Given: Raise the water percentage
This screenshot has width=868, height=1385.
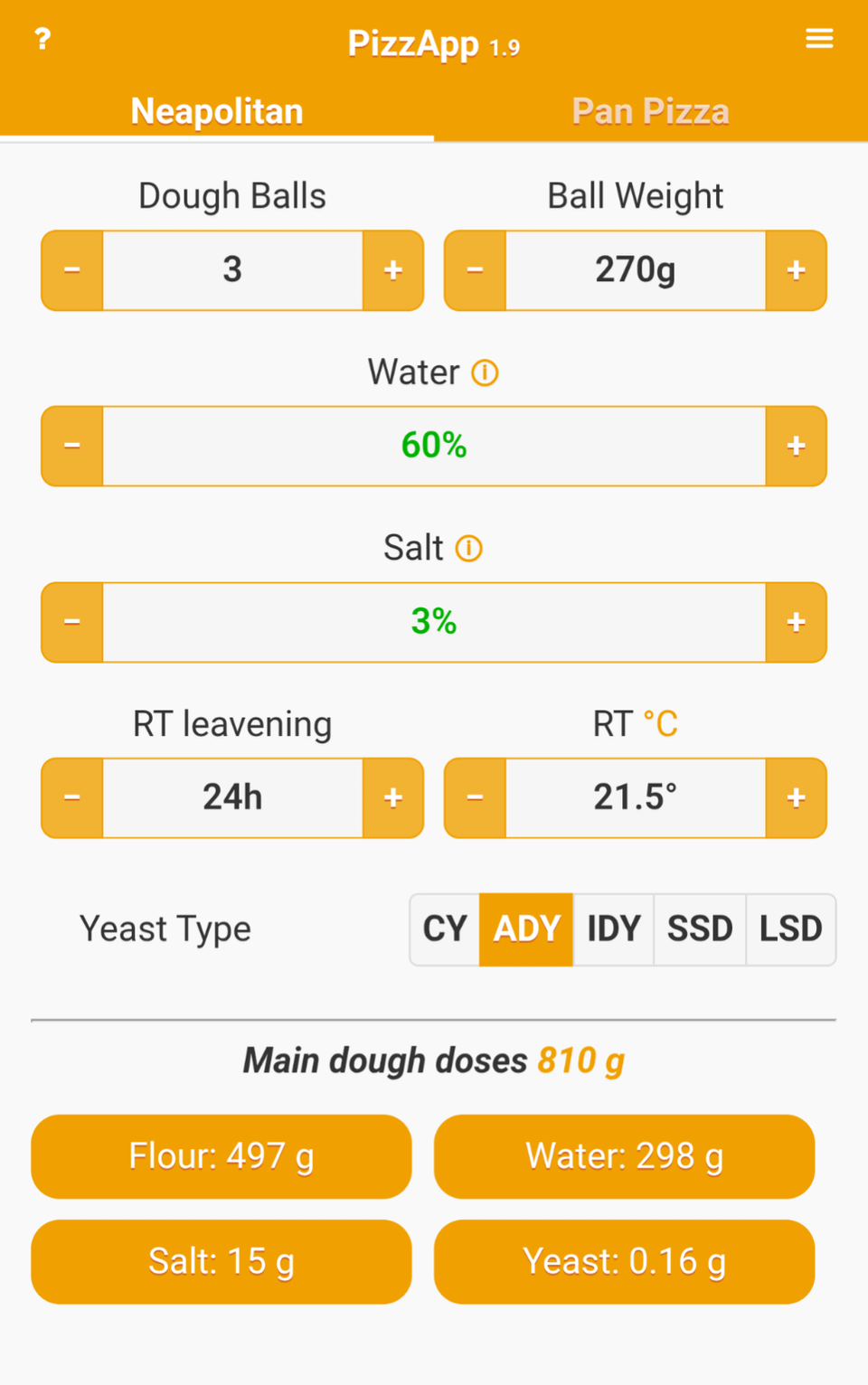Looking at the screenshot, I should click(796, 446).
